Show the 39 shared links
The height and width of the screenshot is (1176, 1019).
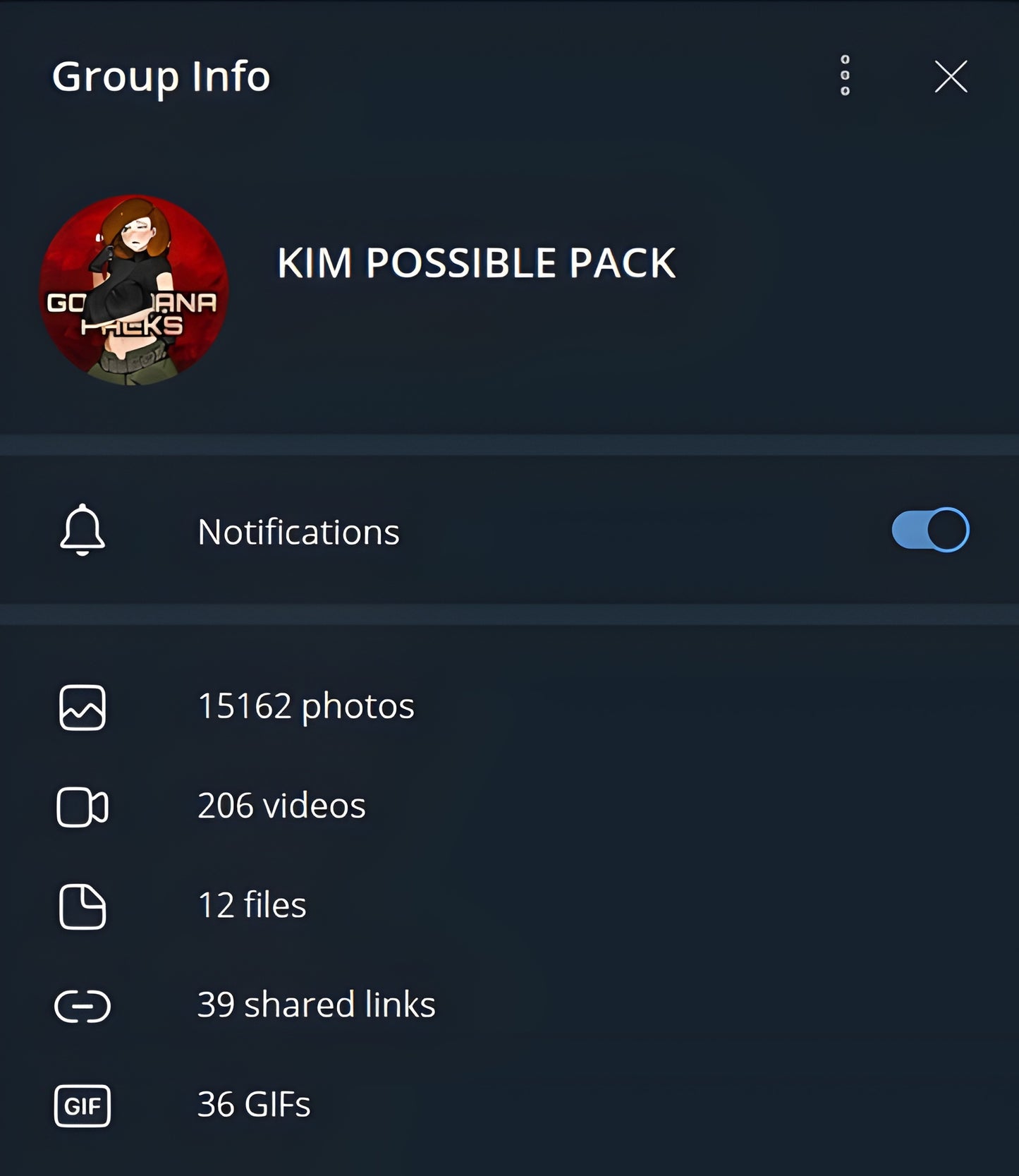316,1005
